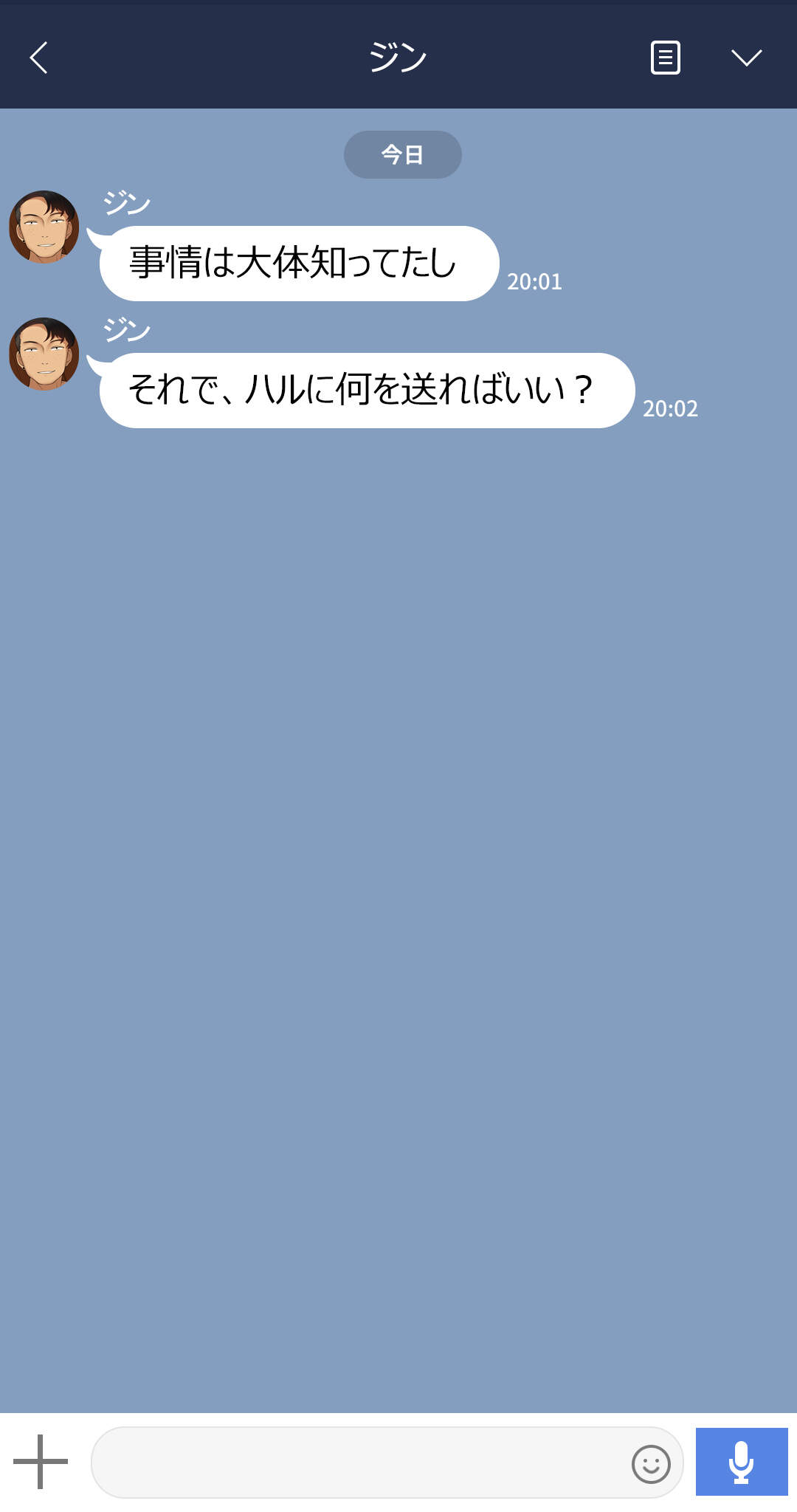Start a voice message with microphone

point(741,1462)
